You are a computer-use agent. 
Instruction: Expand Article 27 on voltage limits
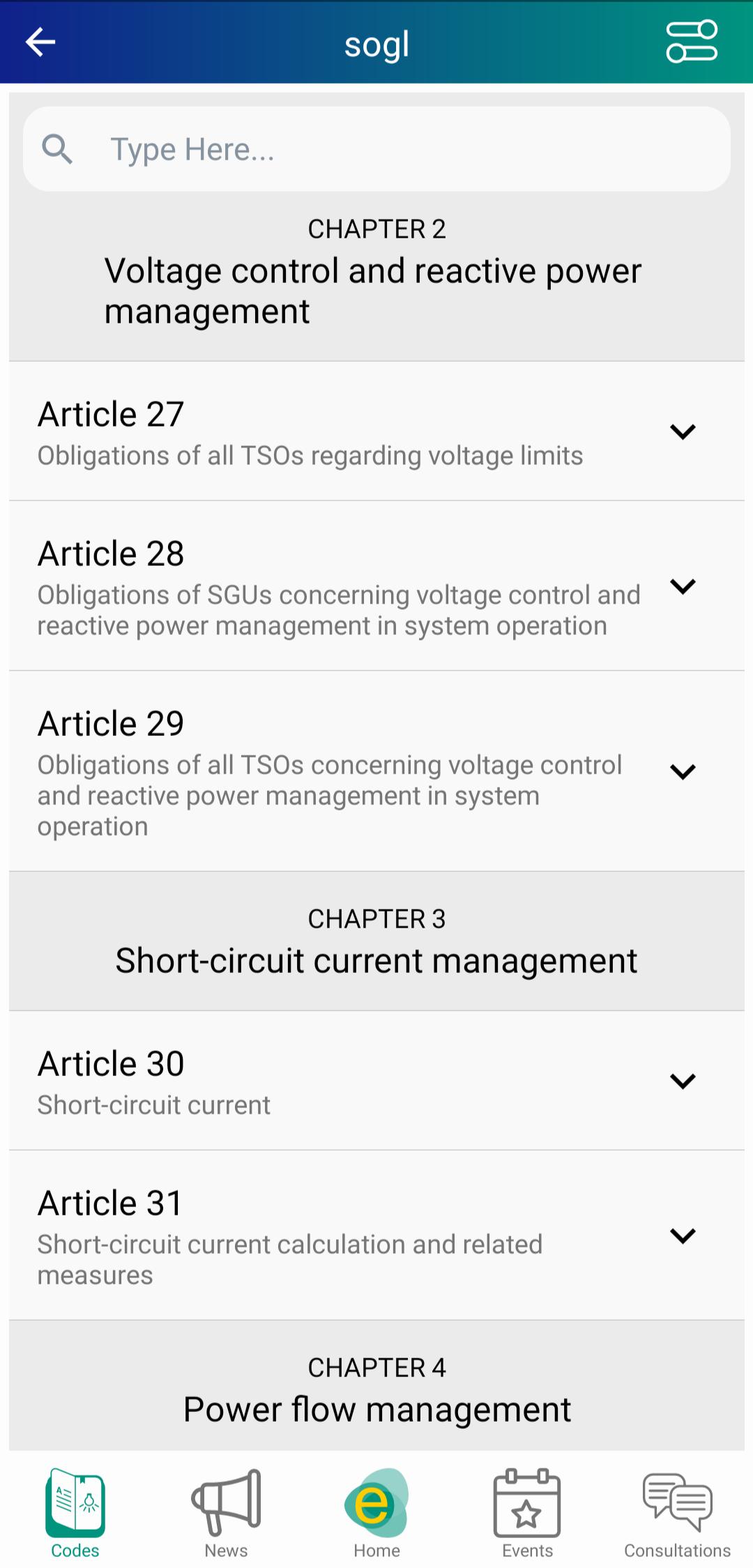(376, 431)
